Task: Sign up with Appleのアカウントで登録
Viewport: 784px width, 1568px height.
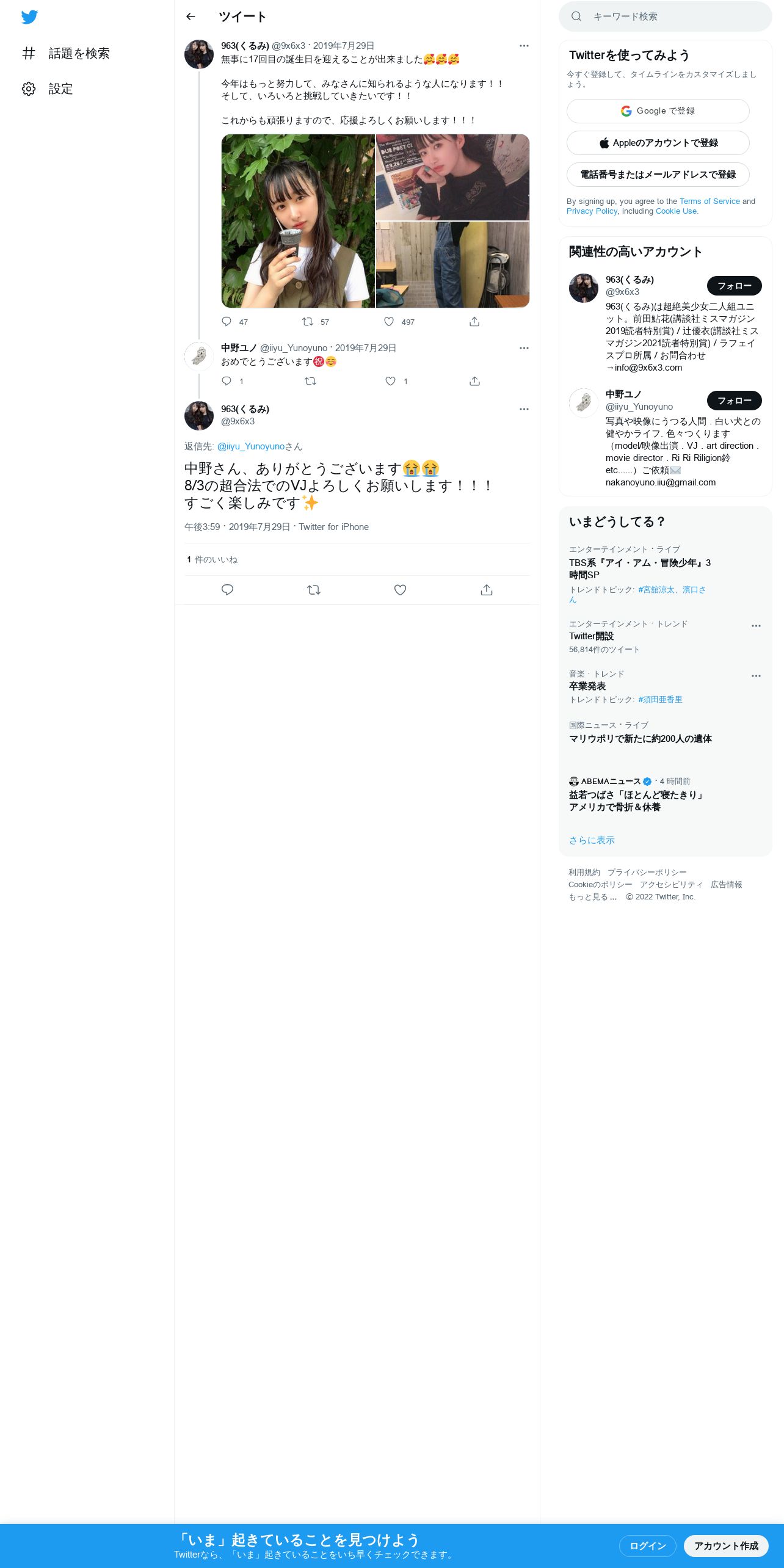Action: pos(658,143)
